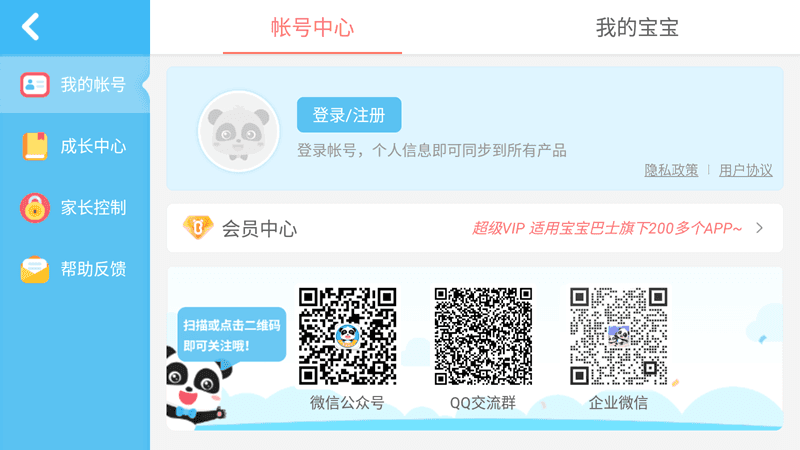The height and width of the screenshot is (450, 800).
Task: Open the 会员中心 row
Action: (474, 228)
